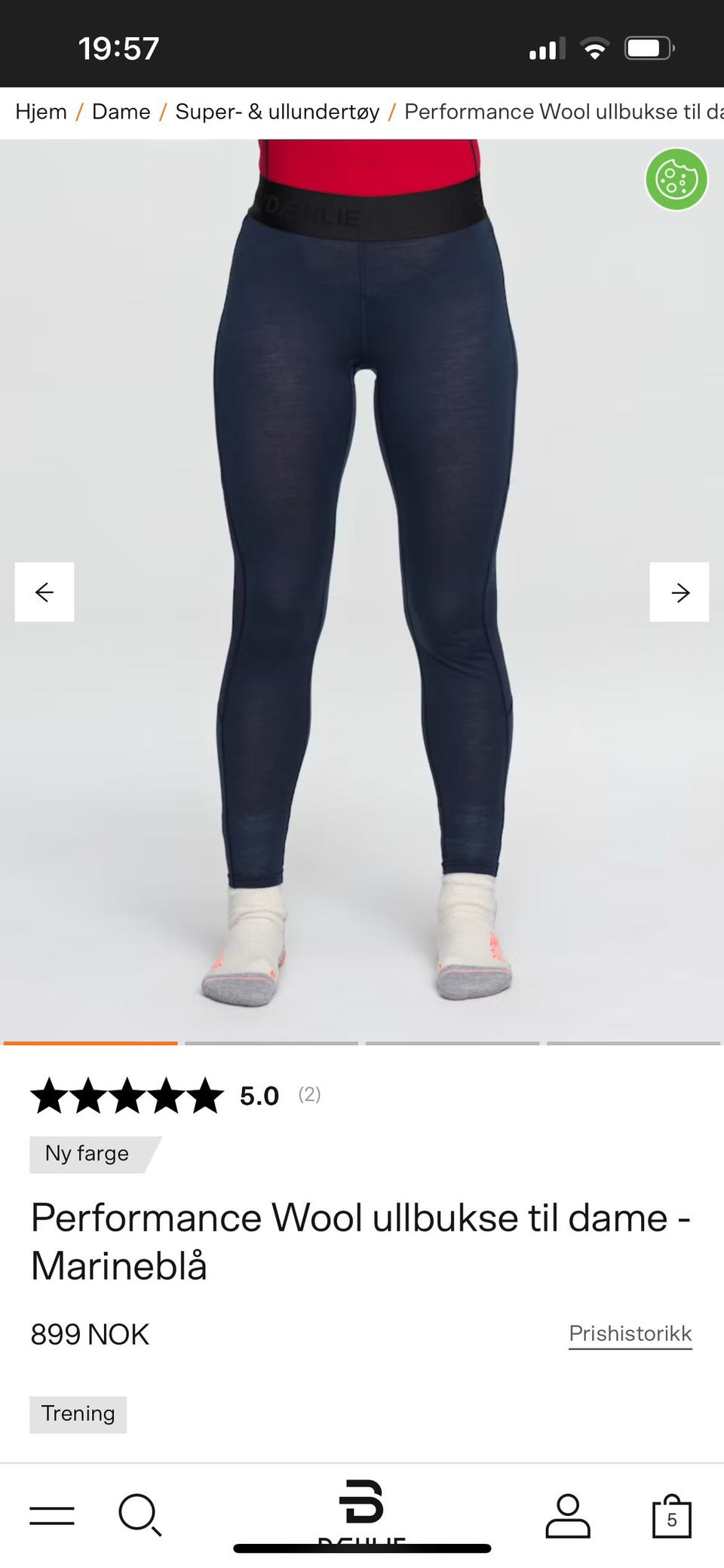View the Prishistorikk price history
This screenshot has height=1568, width=724.
click(630, 1333)
